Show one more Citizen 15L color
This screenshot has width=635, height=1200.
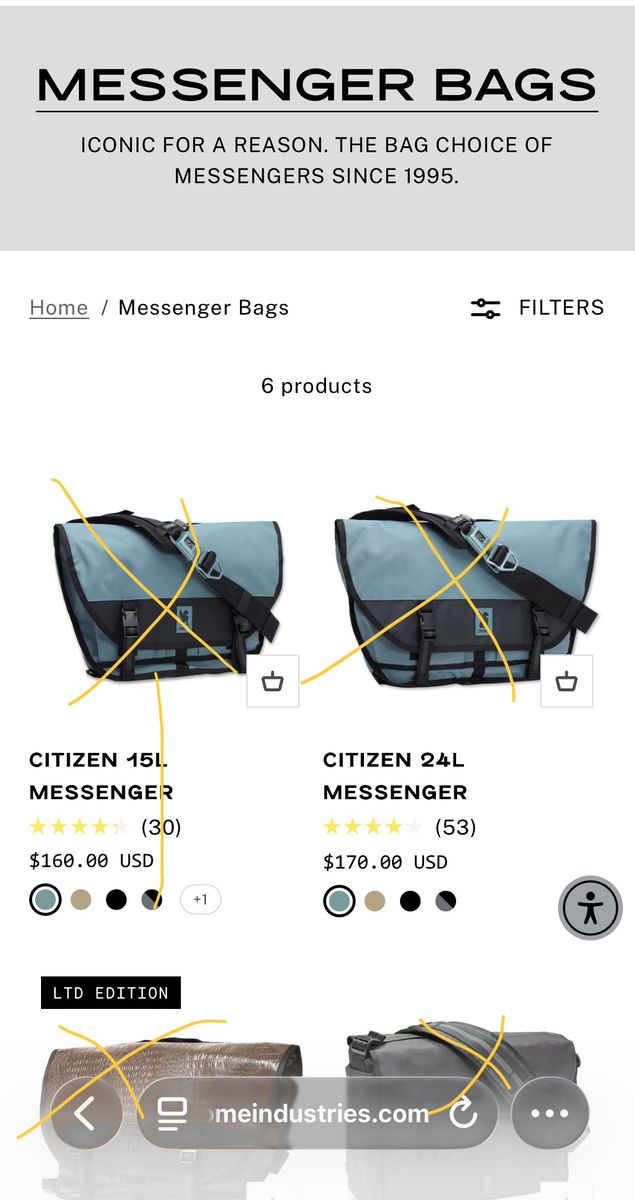coord(200,900)
